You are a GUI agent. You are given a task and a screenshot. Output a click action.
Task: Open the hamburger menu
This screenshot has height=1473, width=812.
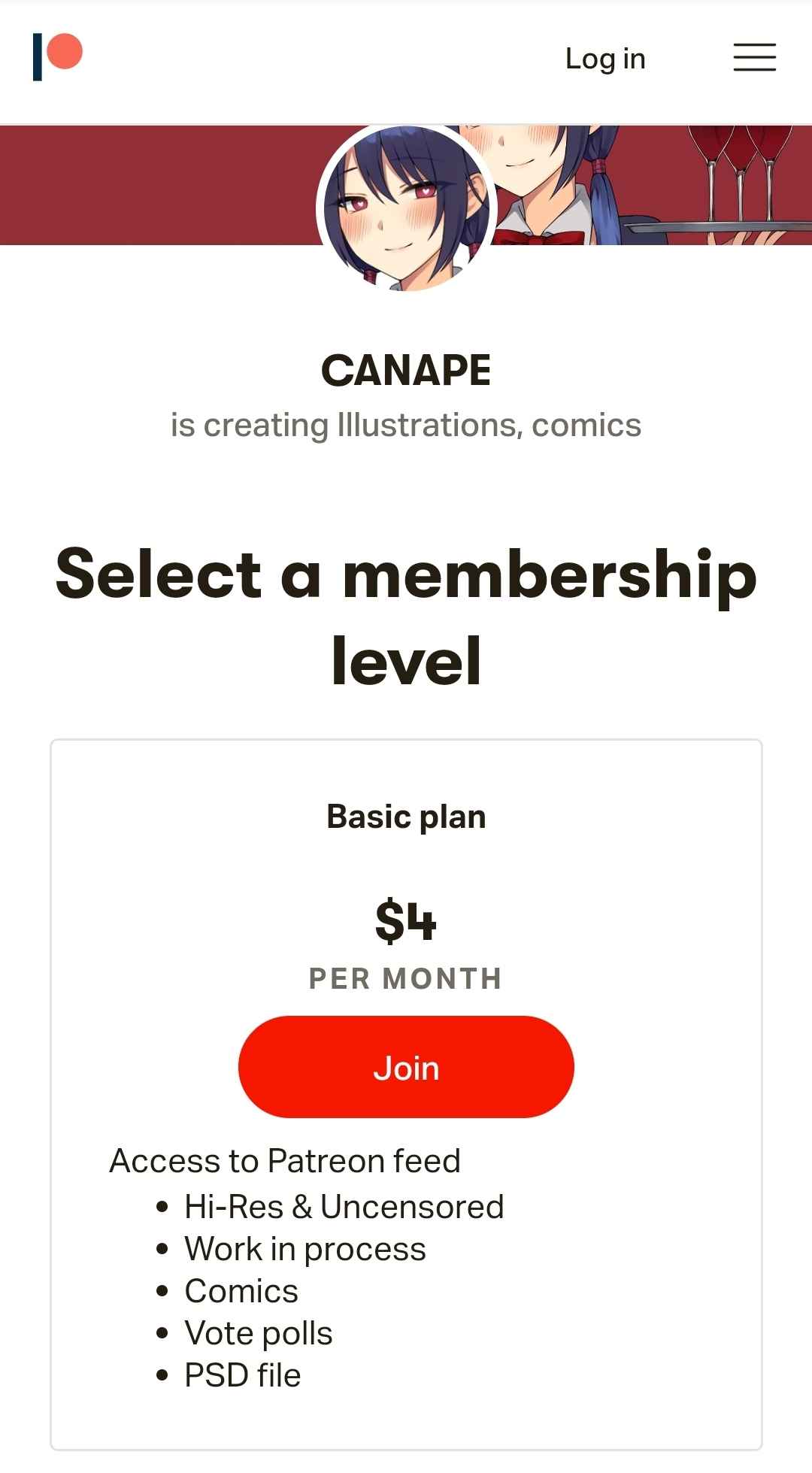pos(754,58)
